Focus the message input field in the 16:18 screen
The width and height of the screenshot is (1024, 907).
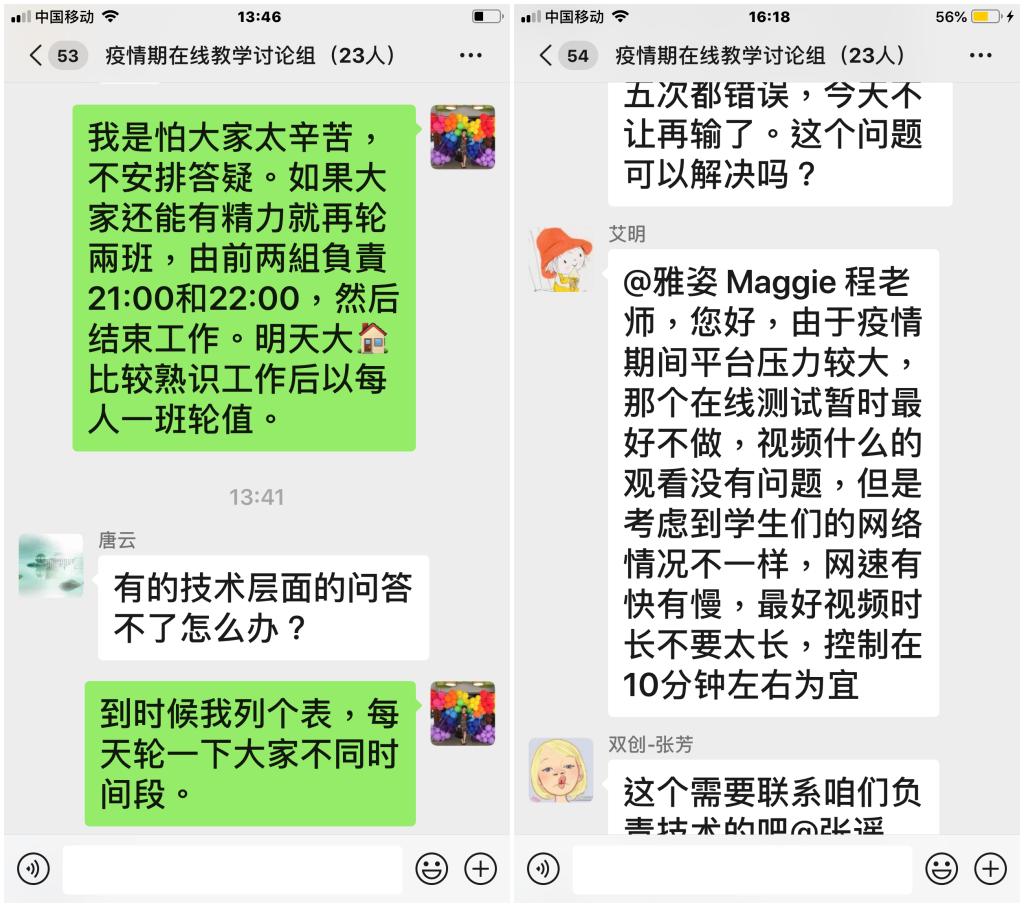pyautogui.click(x=741, y=869)
